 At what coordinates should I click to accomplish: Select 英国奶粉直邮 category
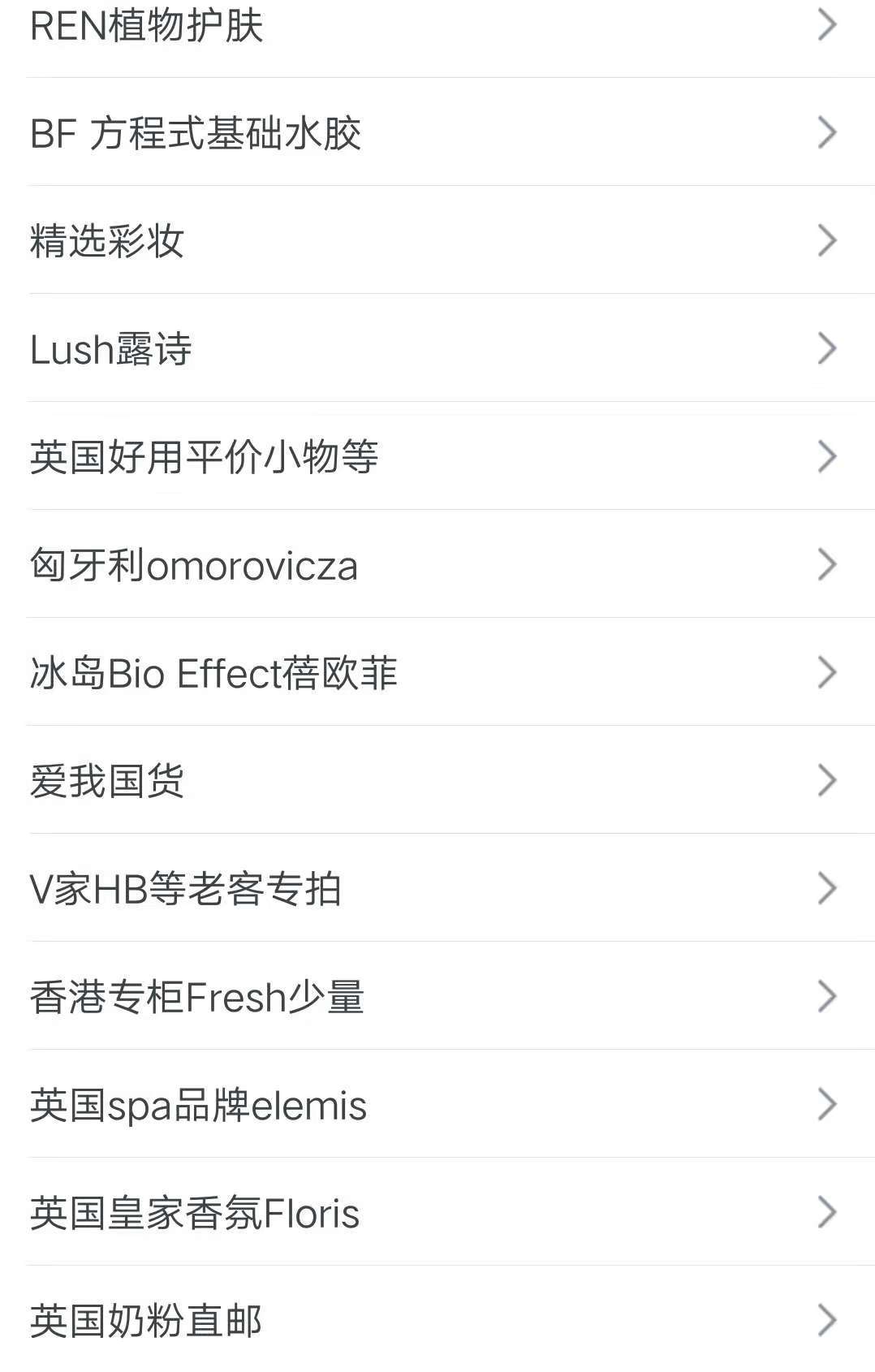(x=146, y=1321)
